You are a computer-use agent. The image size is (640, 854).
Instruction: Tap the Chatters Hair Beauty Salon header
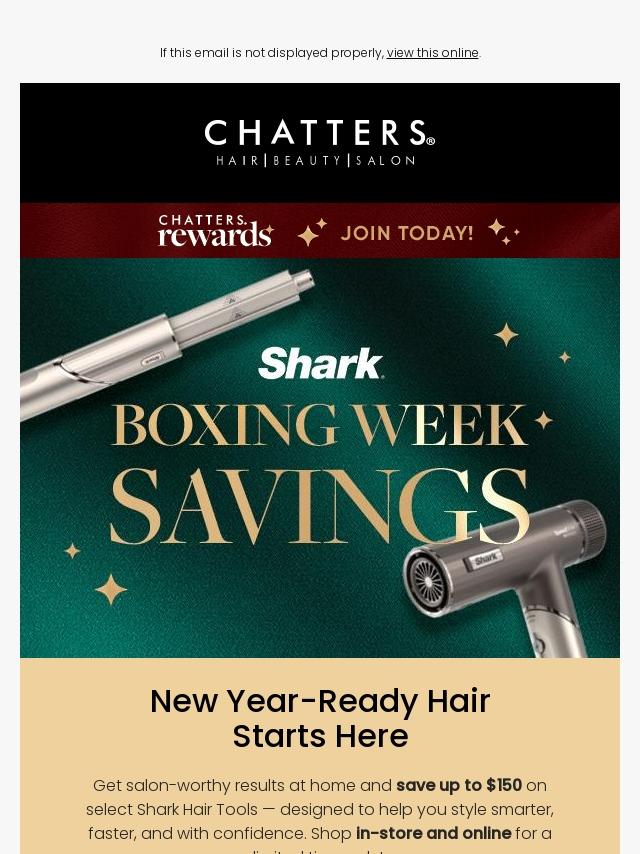click(320, 143)
